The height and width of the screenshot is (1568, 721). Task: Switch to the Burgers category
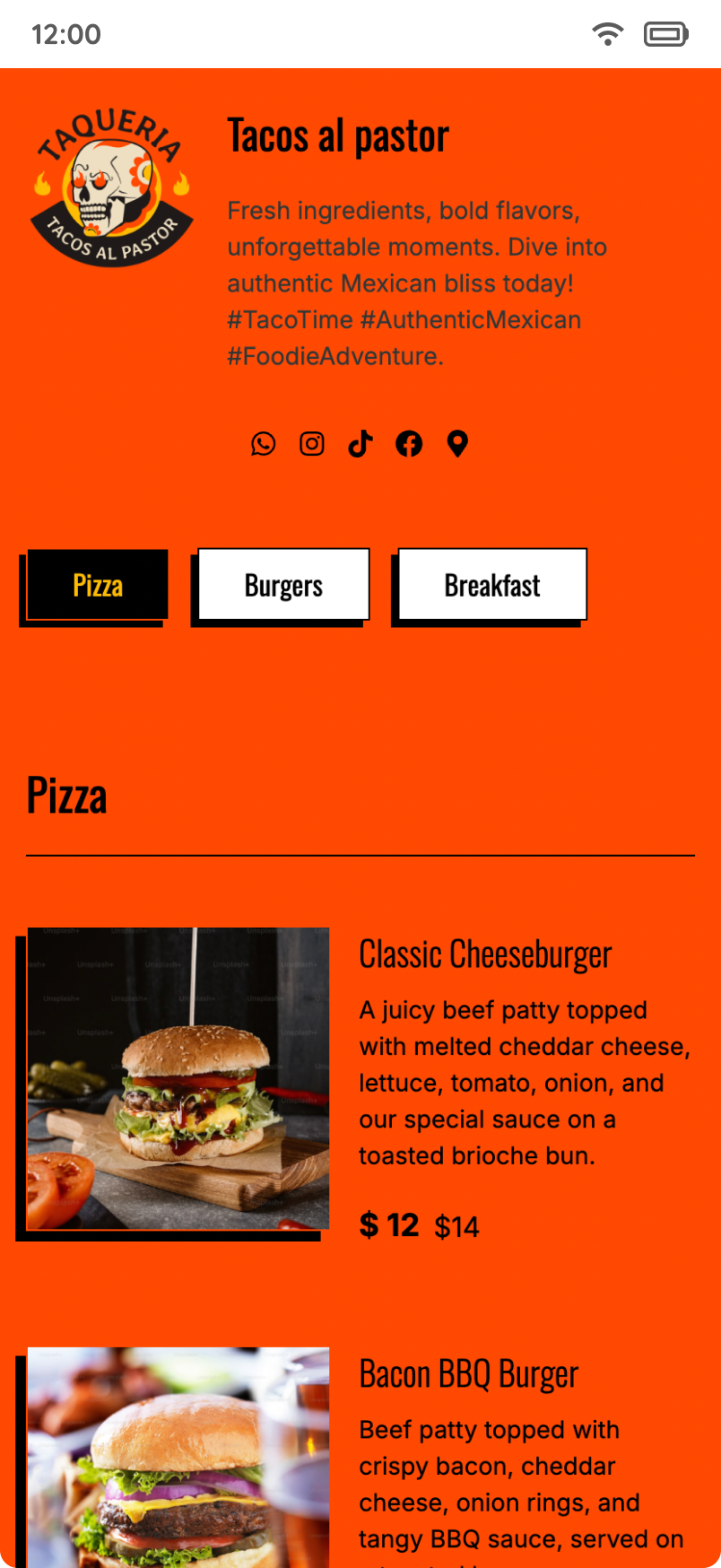(283, 585)
